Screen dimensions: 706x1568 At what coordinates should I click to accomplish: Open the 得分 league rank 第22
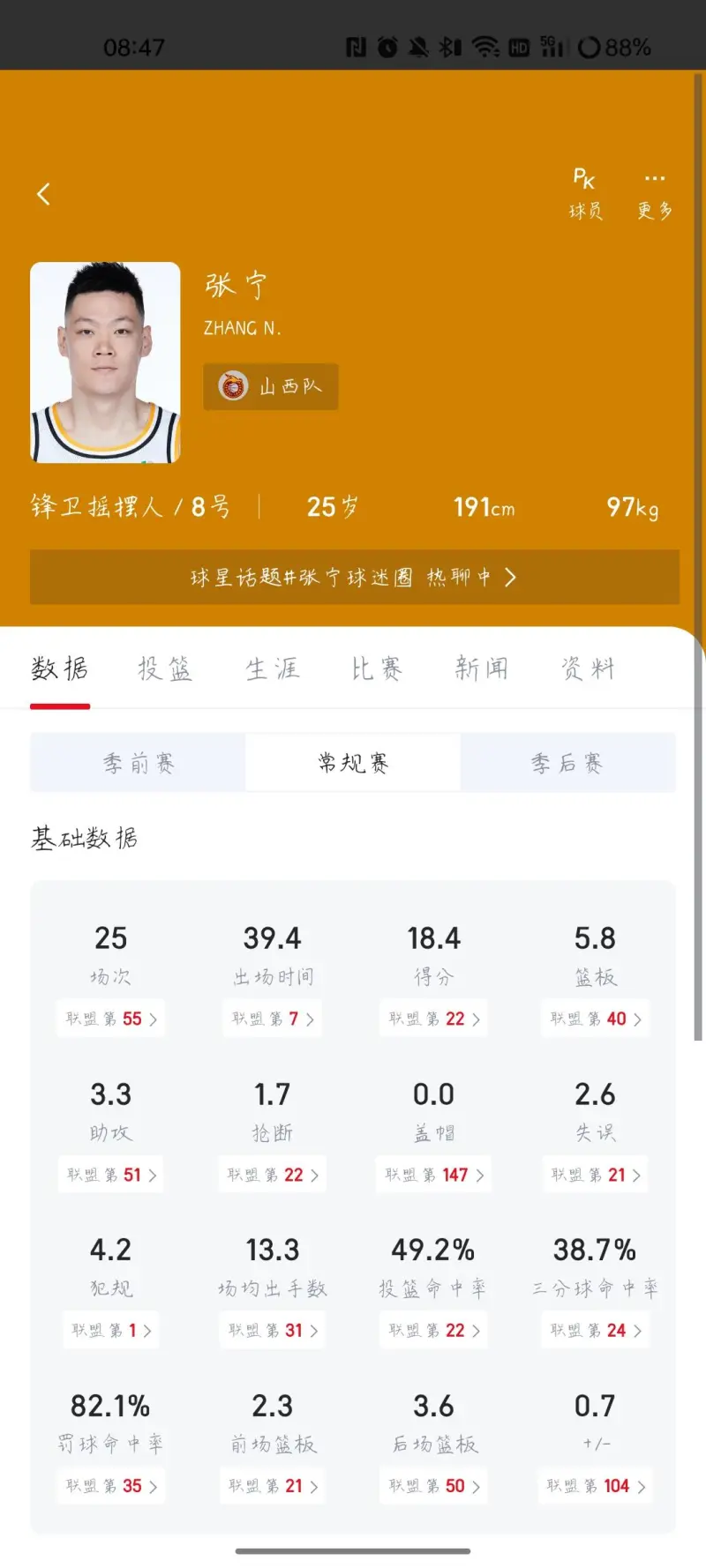tap(434, 1019)
